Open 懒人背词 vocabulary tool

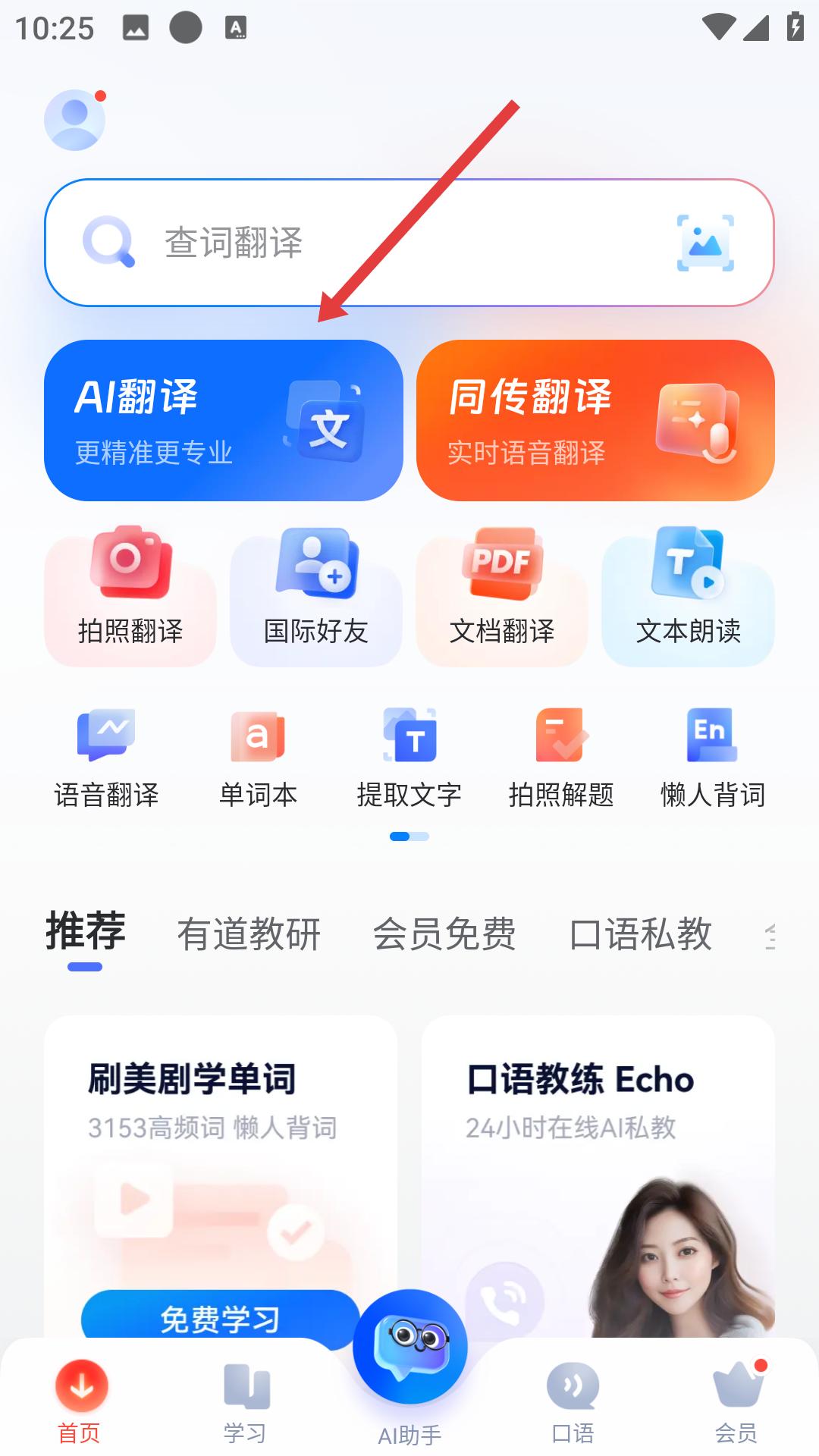click(713, 758)
